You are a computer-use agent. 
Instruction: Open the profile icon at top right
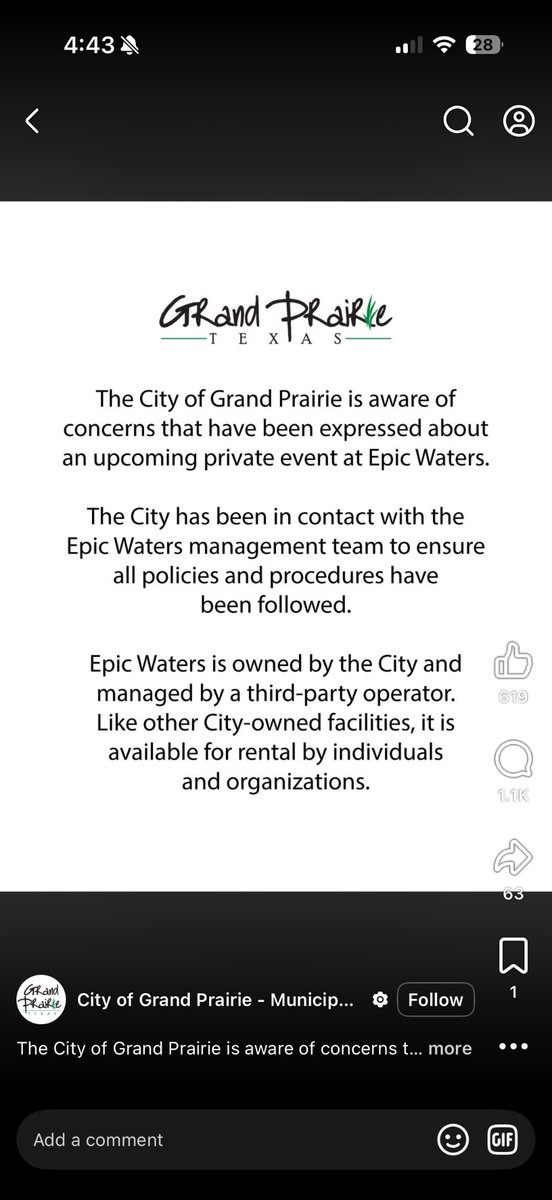point(519,122)
